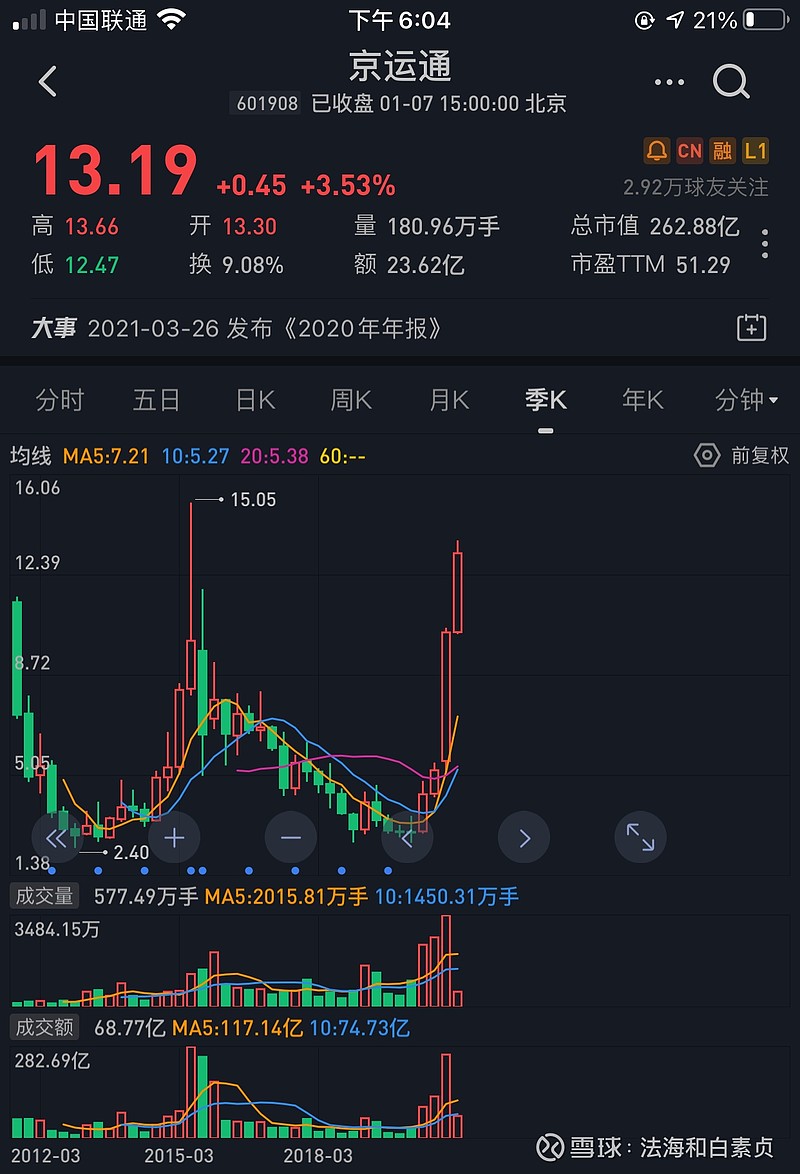Image resolution: width=800 pixels, height=1174 pixels.
Task: Tap the back arrow to exit stock page
Action: tap(47, 82)
